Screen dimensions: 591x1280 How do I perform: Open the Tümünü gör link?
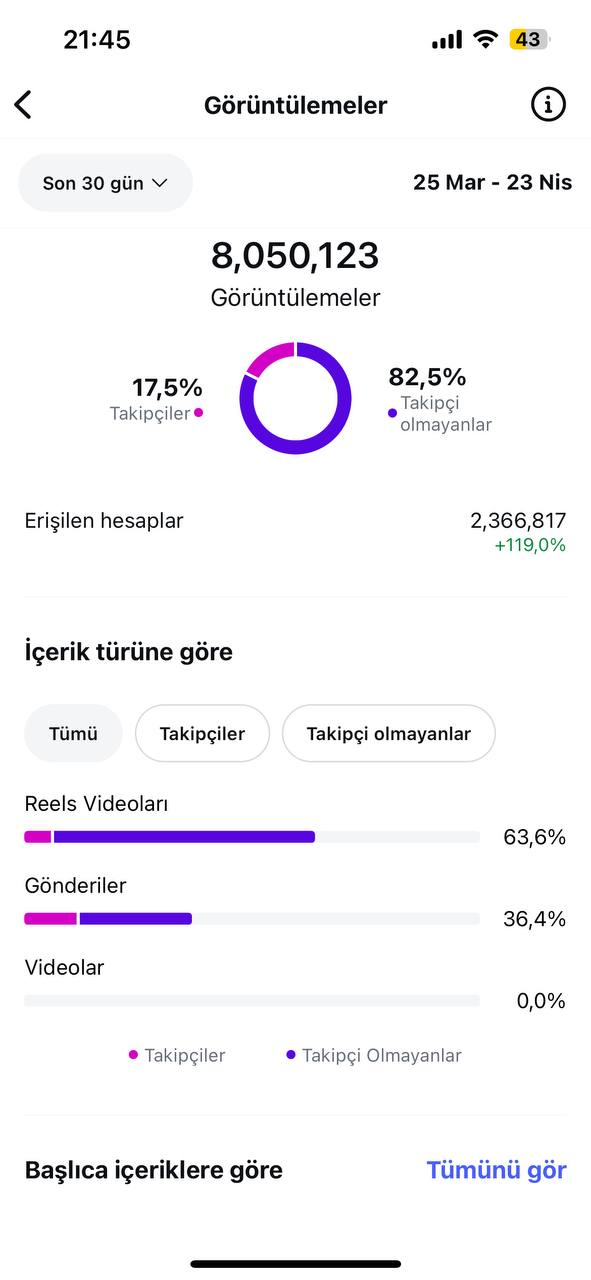pos(496,1170)
